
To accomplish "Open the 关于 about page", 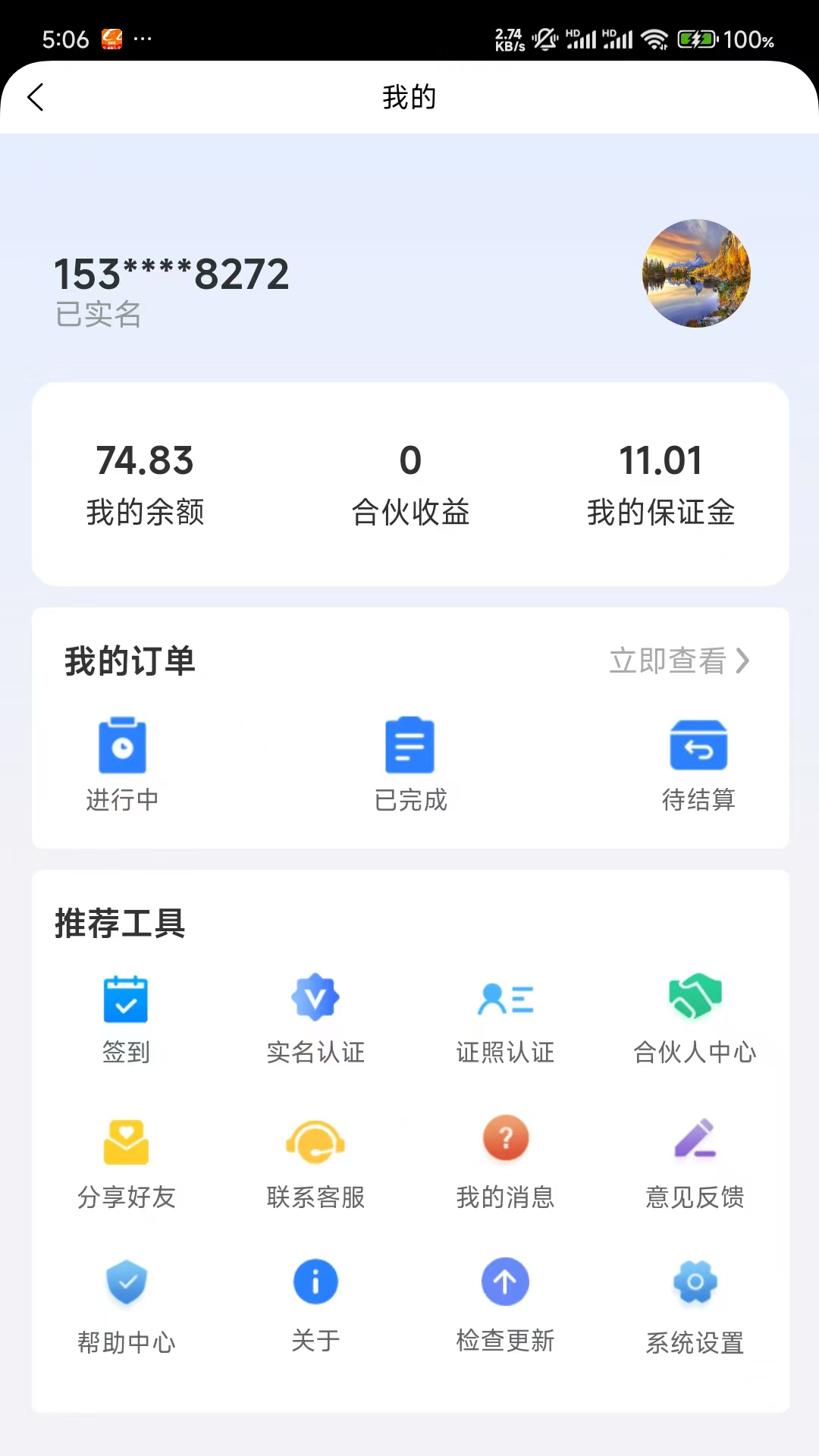I will (315, 1304).
